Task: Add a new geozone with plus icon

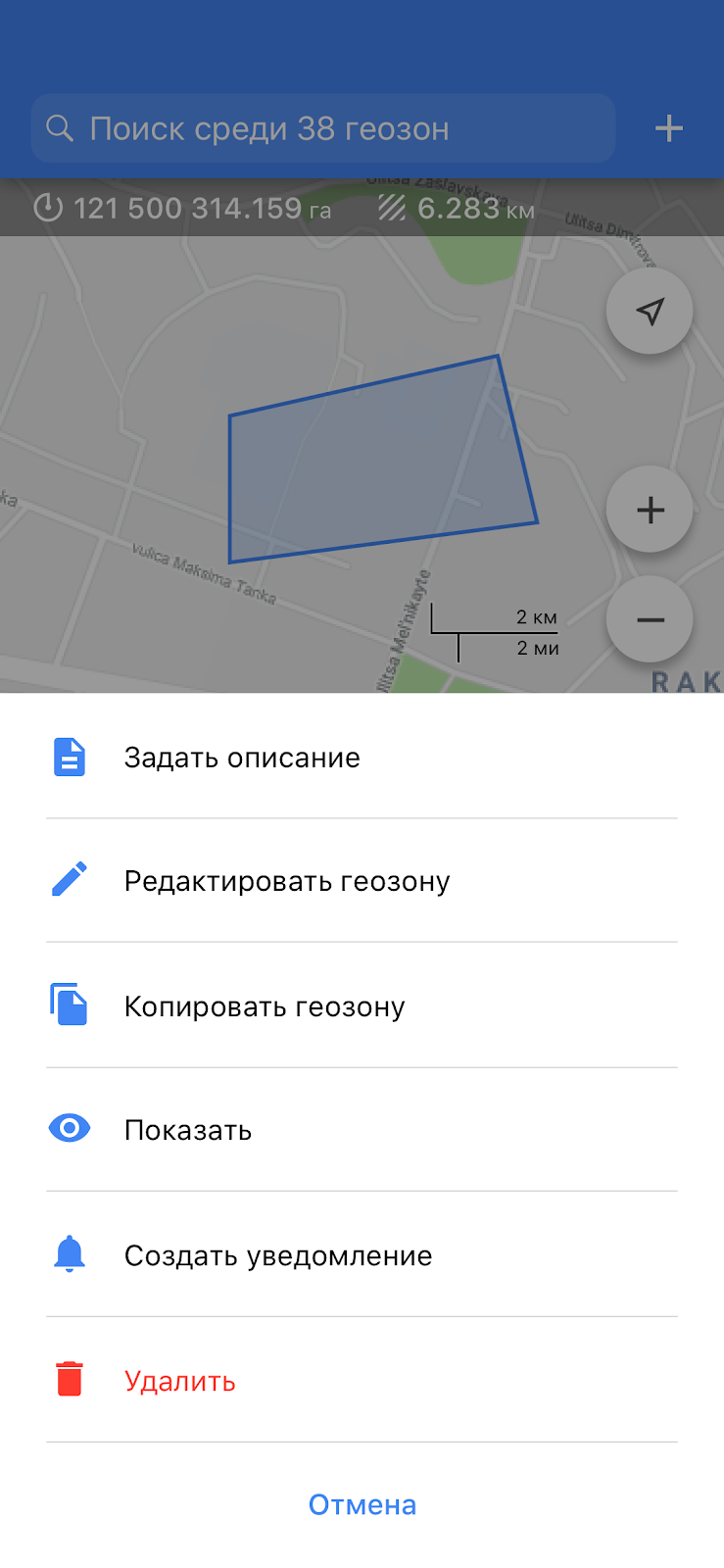Action: 668,128
